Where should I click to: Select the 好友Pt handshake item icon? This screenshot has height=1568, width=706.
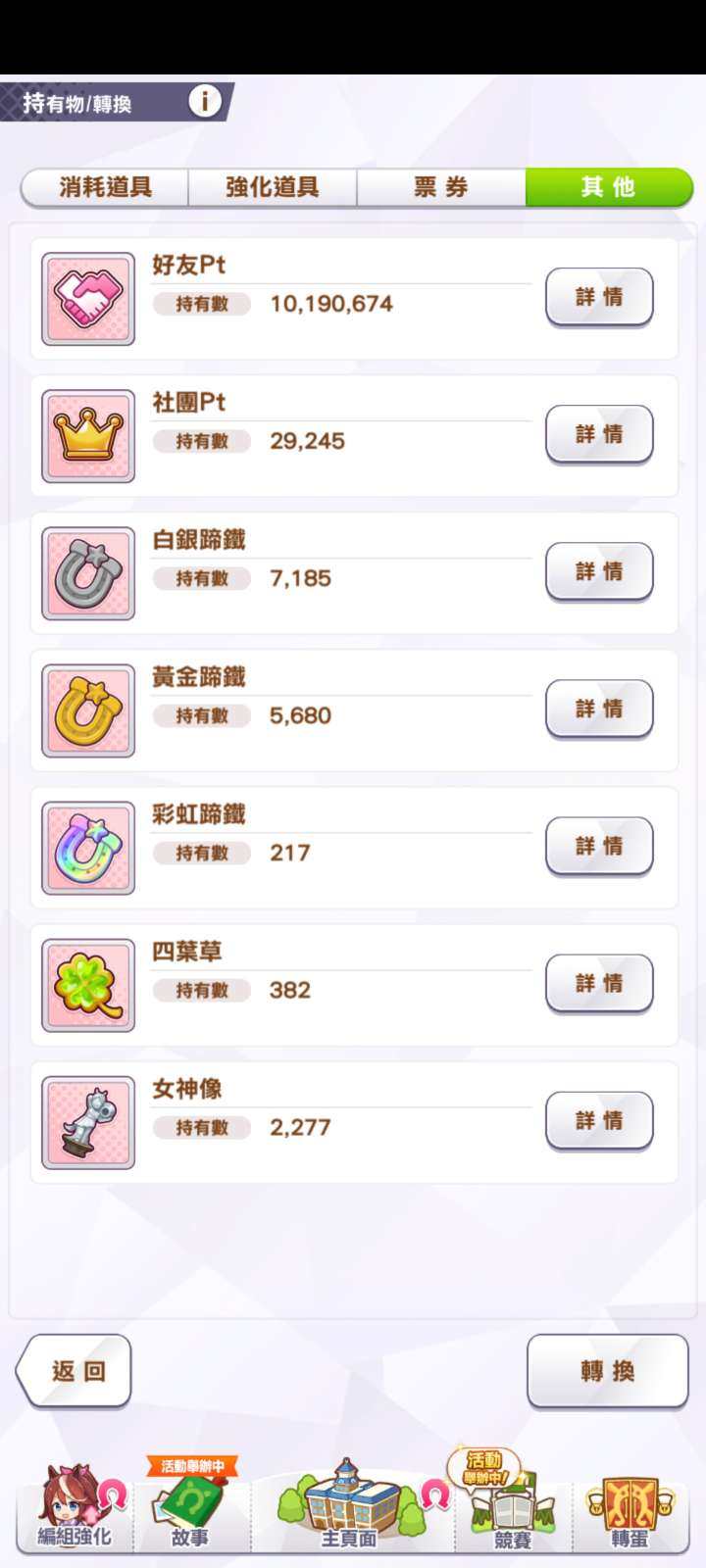(87, 298)
